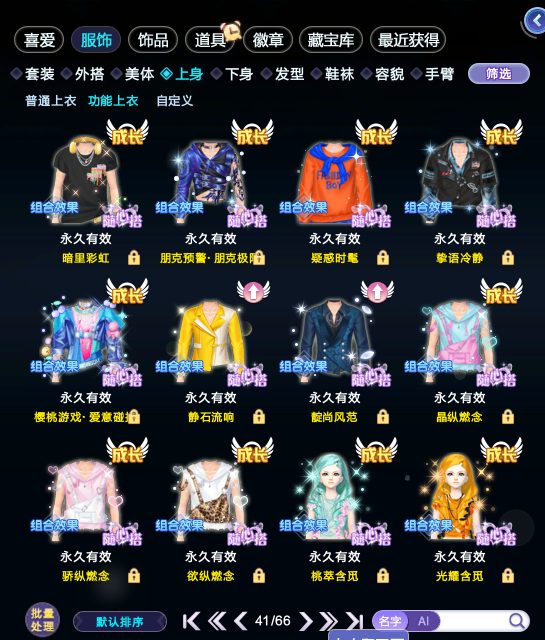Tap the search magnifier icon
Image resolution: width=545 pixels, height=640 pixels.
pyautogui.click(x=517, y=621)
